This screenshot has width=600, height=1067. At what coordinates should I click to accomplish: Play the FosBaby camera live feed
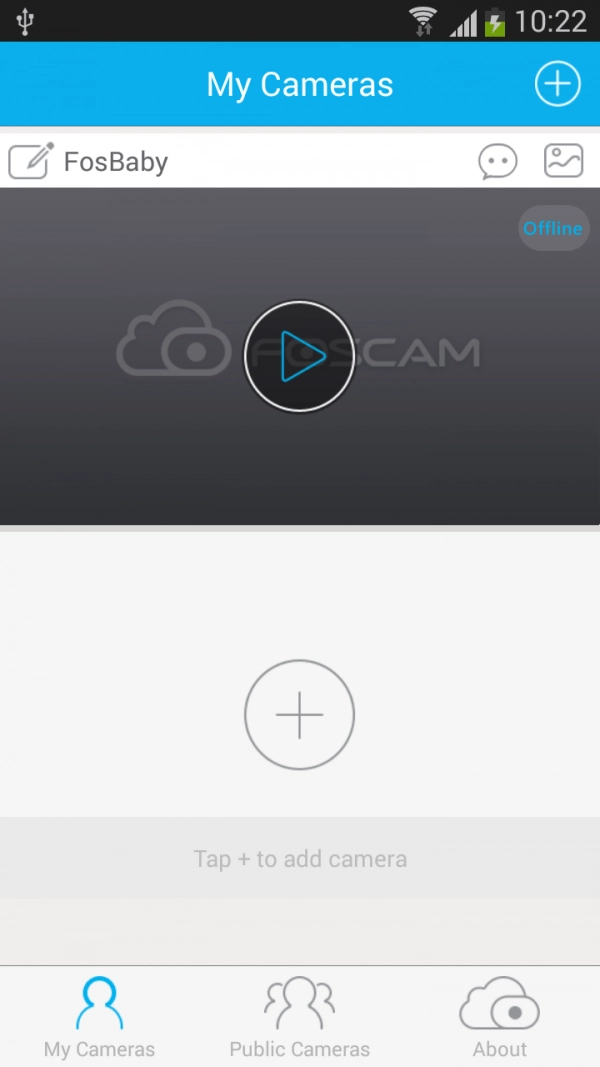[x=299, y=356]
